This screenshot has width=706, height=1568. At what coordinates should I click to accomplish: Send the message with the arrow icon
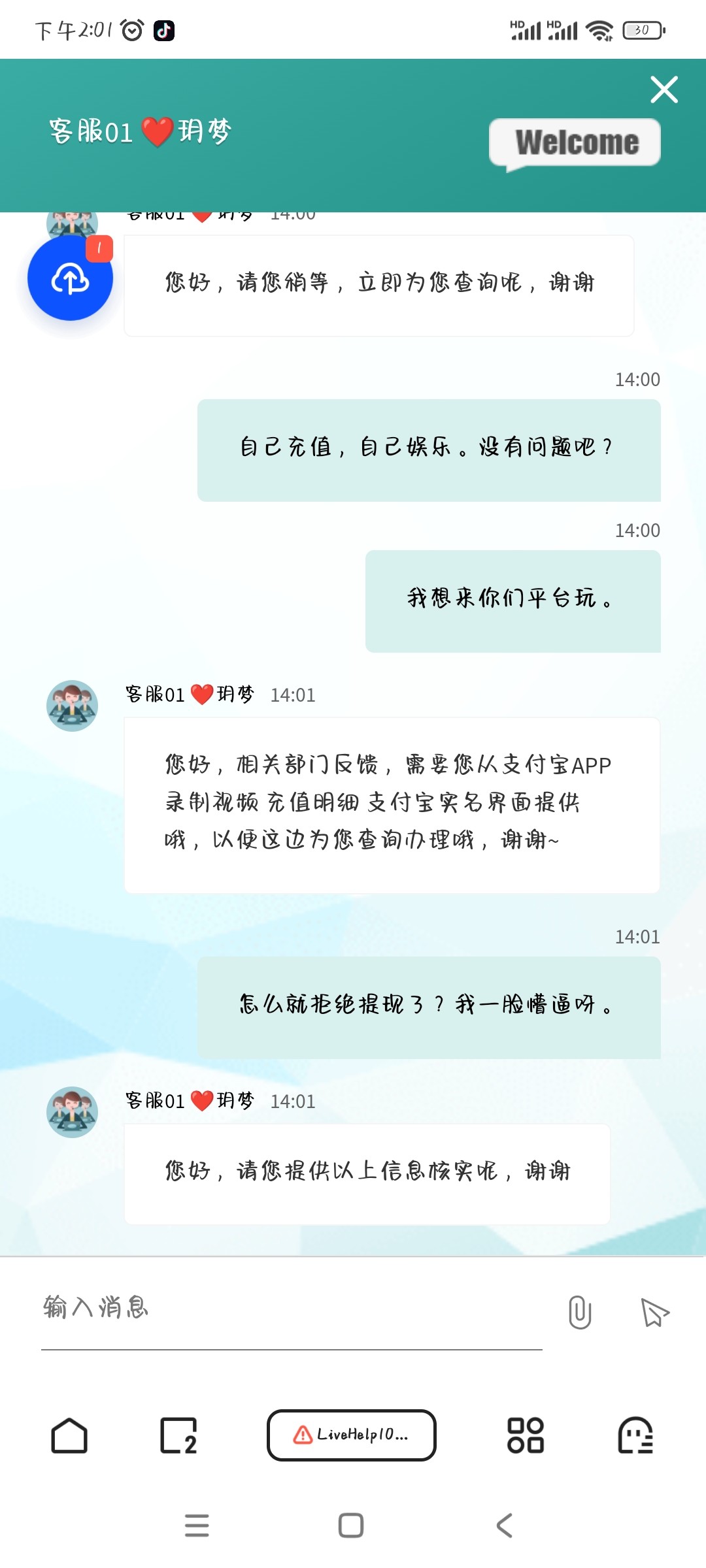[x=654, y=1312]
